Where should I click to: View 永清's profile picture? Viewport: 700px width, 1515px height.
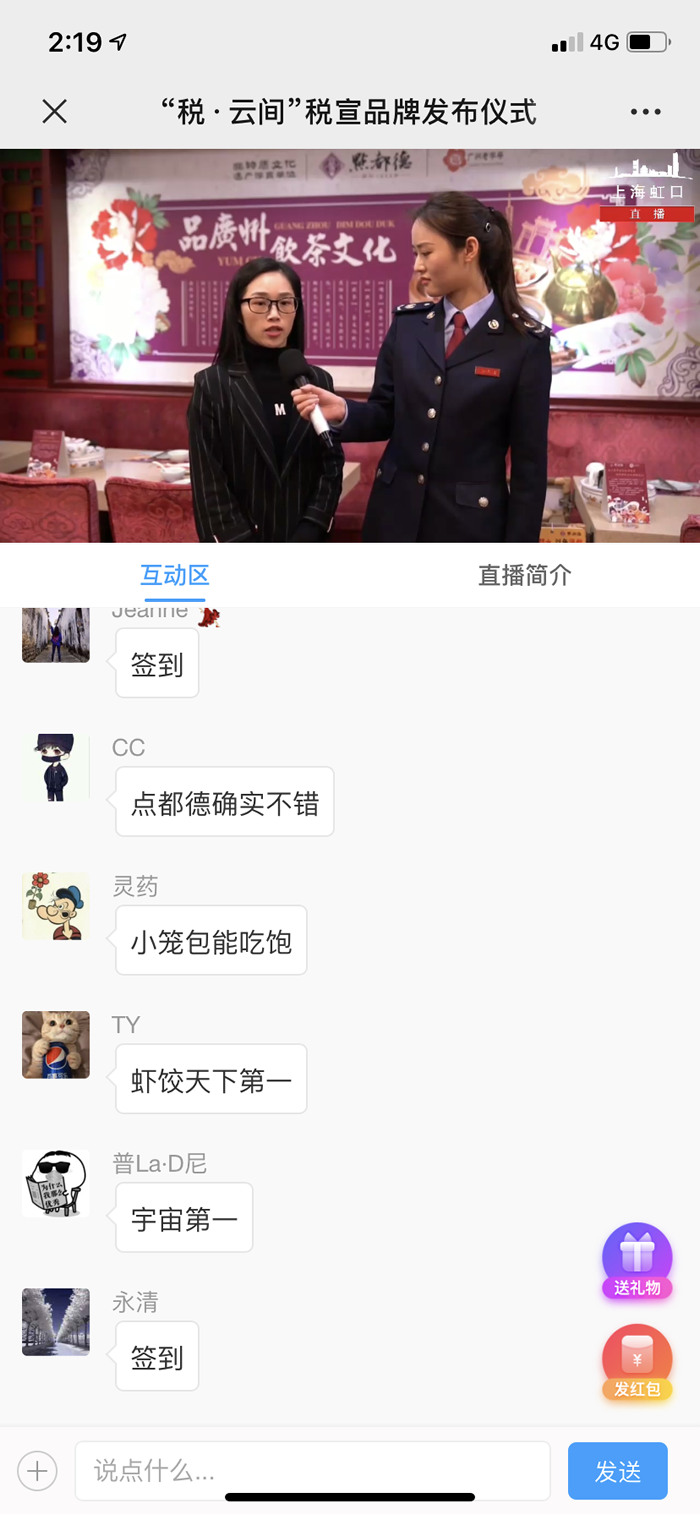[x=56, y=1322]
